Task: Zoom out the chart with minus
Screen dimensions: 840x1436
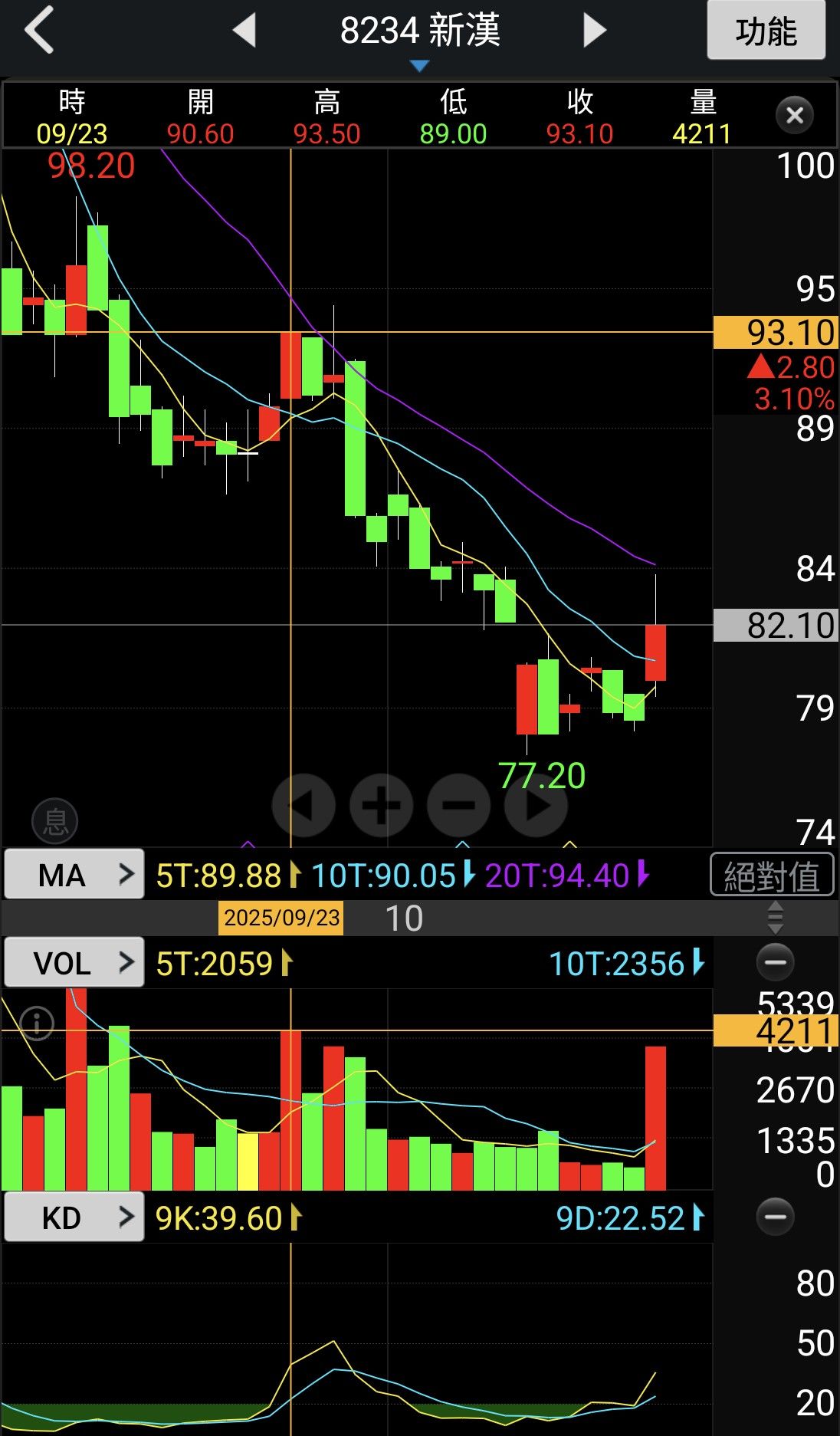Action: point(458,805)
